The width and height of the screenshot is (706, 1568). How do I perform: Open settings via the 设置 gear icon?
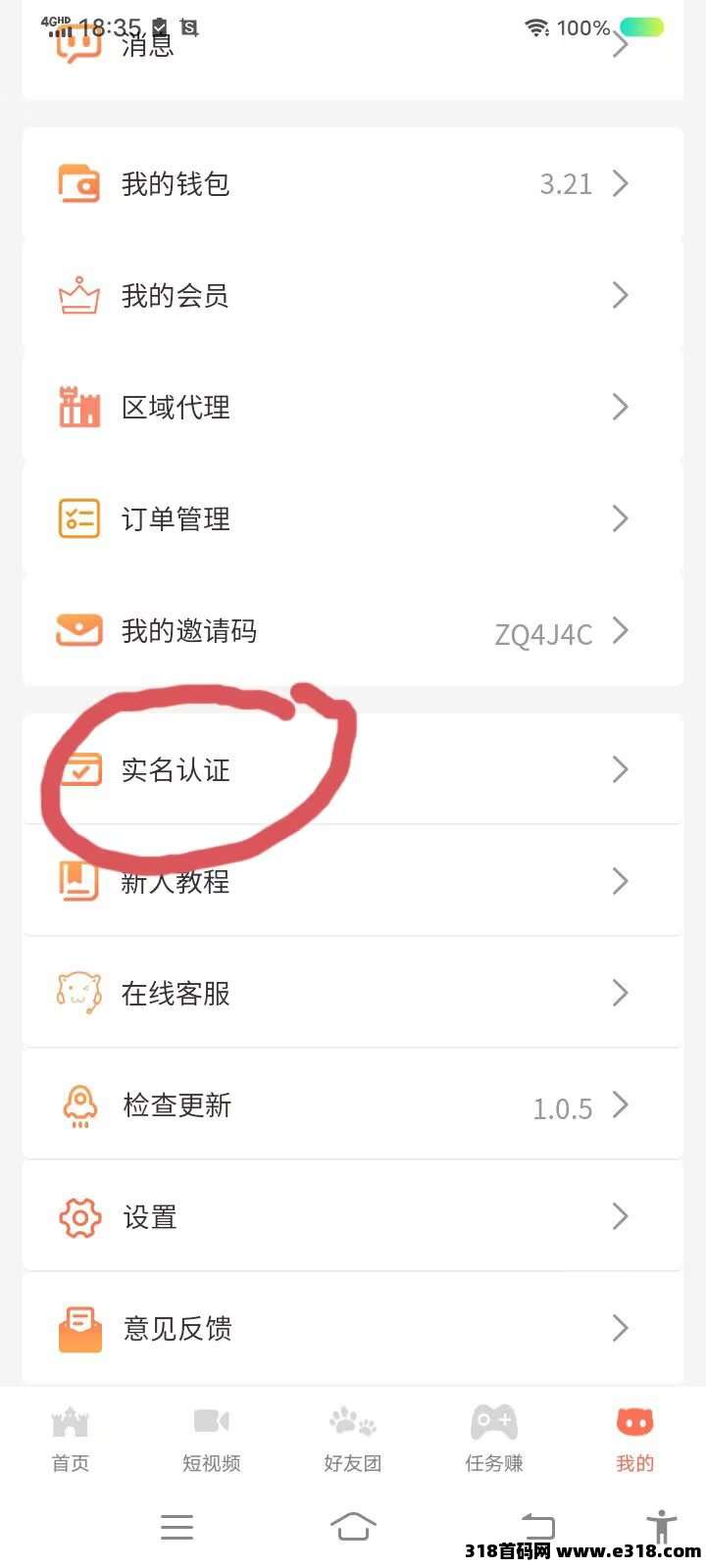tap(78, 1217)
